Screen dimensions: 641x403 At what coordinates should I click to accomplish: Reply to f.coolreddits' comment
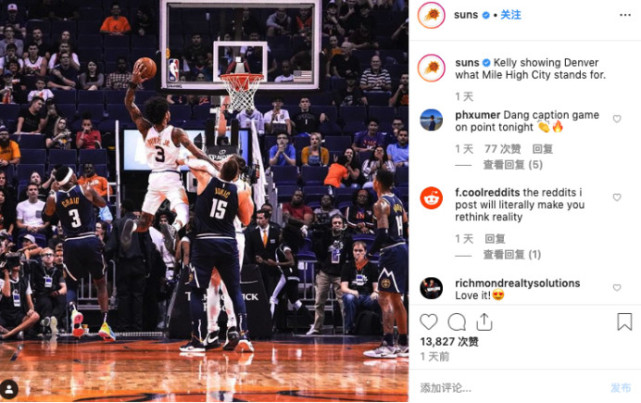pos(495,238)
